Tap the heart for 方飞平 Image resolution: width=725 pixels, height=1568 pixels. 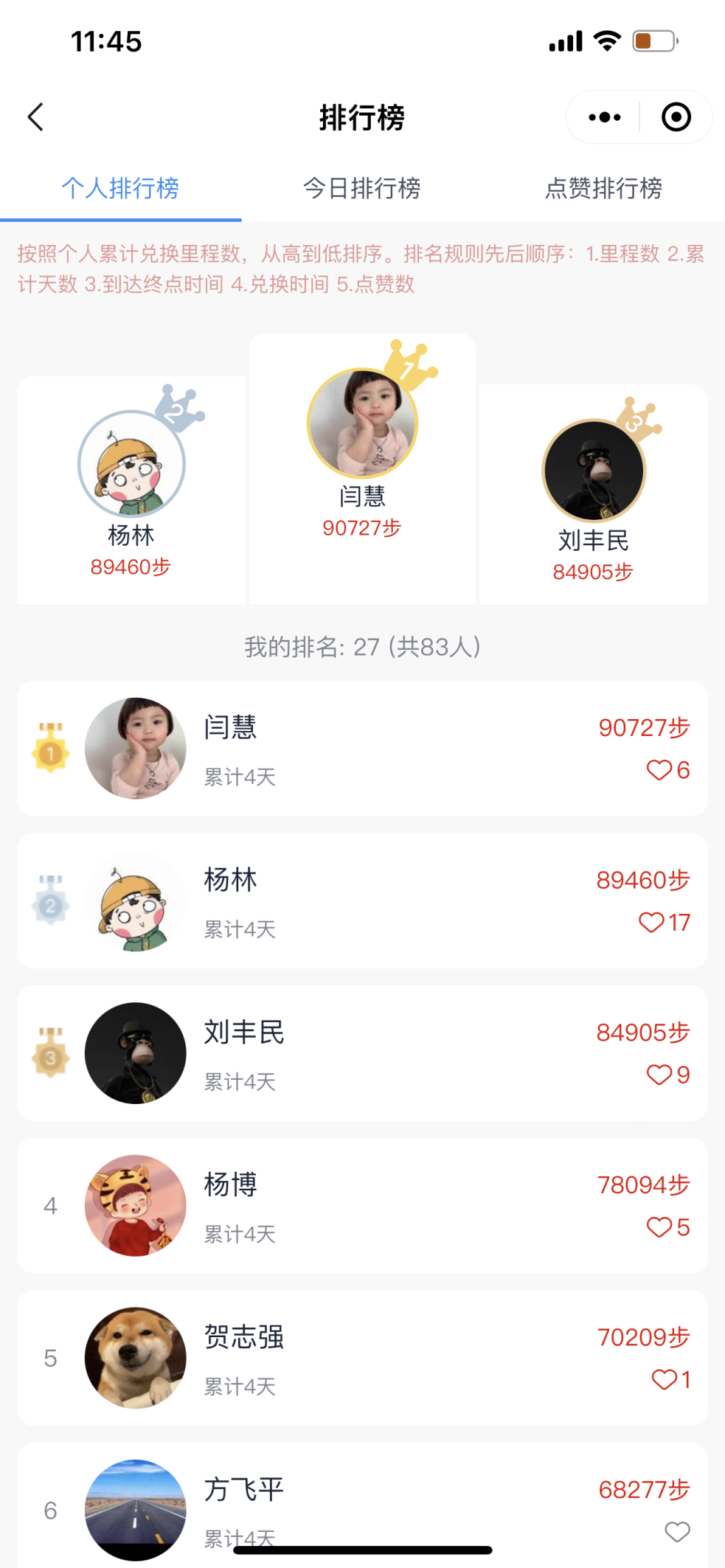[677, 1532]
